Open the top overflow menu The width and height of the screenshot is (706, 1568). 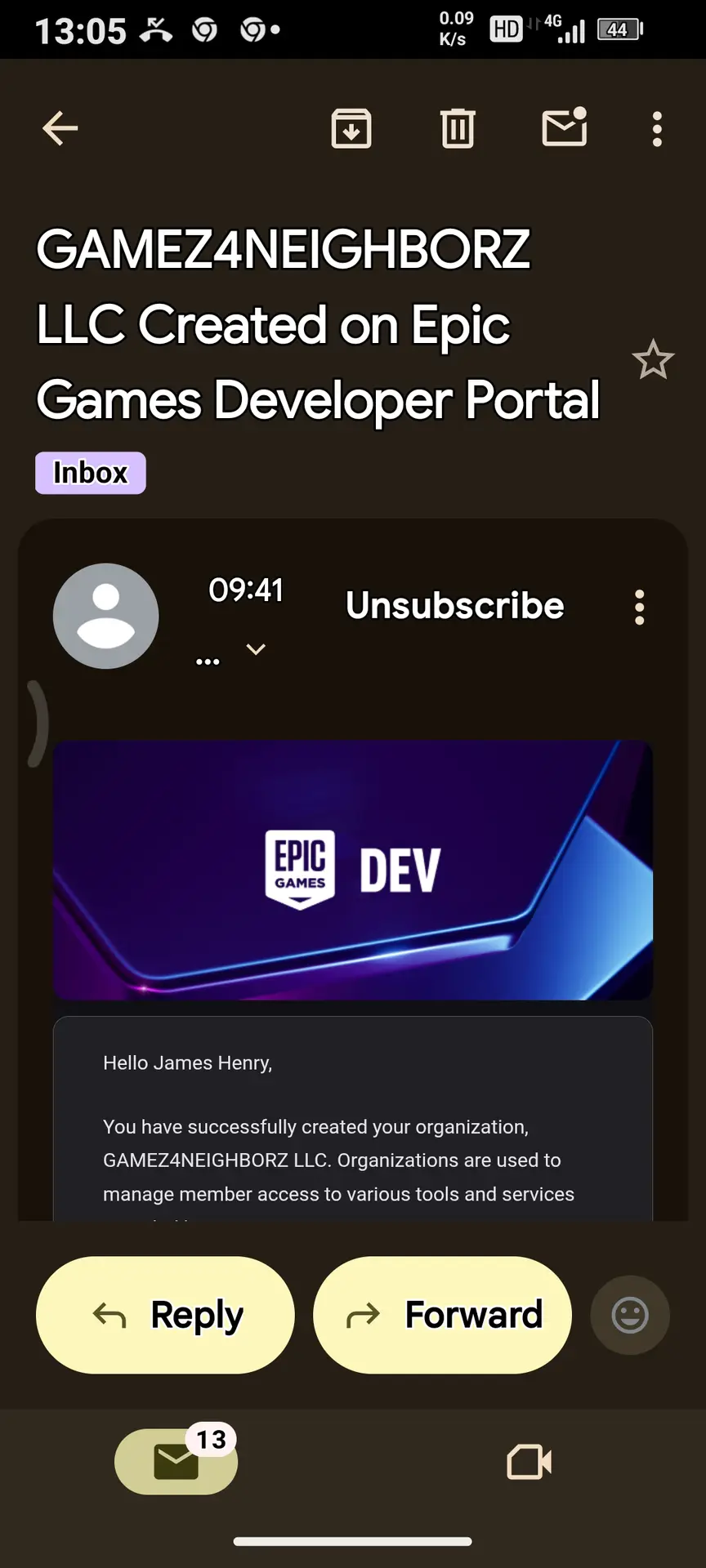click(x=657, y=129)
